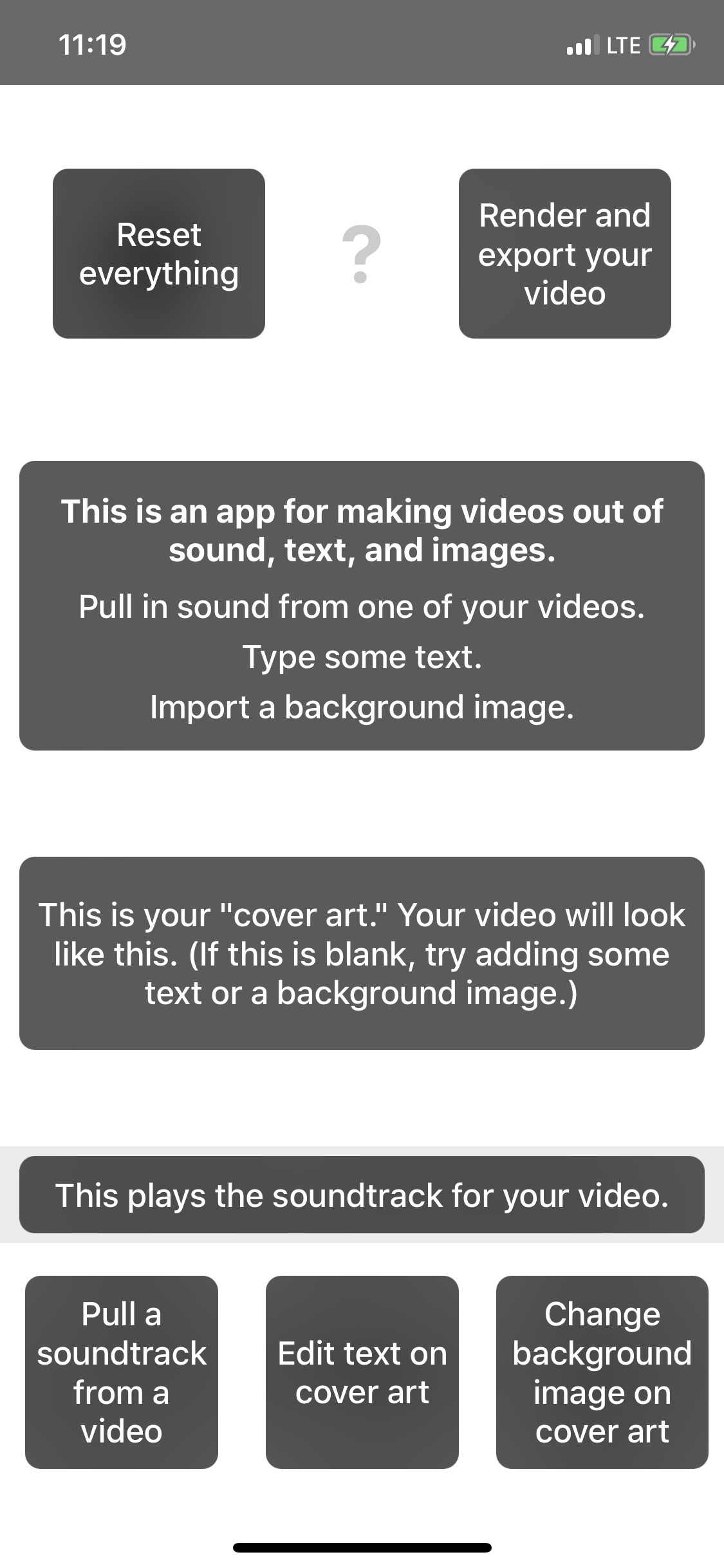The image size is (724, 1568).
Task: Select Change background image on cover art
Action: tap(602, 1372)
